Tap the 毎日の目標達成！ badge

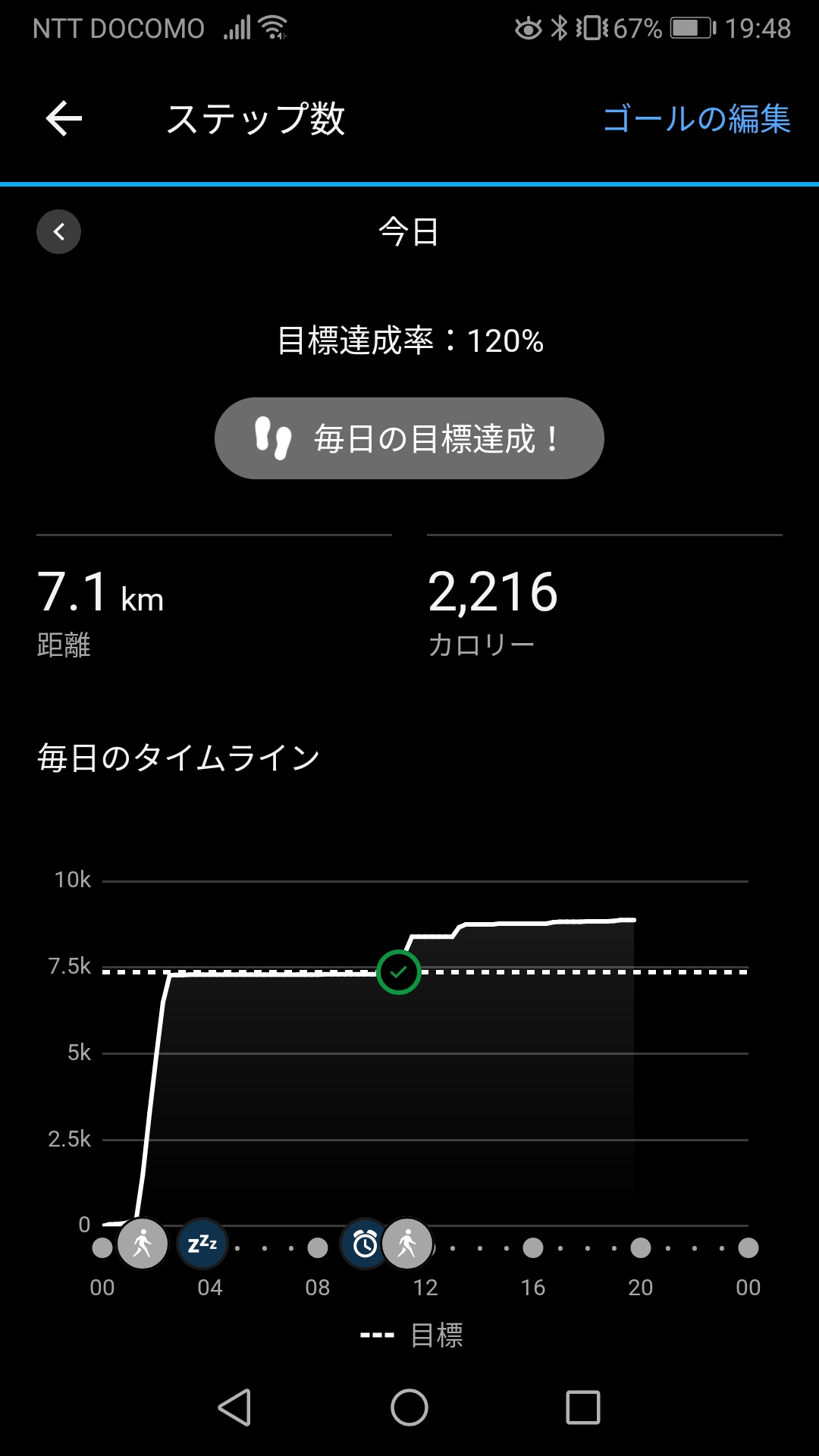(409, 438)
